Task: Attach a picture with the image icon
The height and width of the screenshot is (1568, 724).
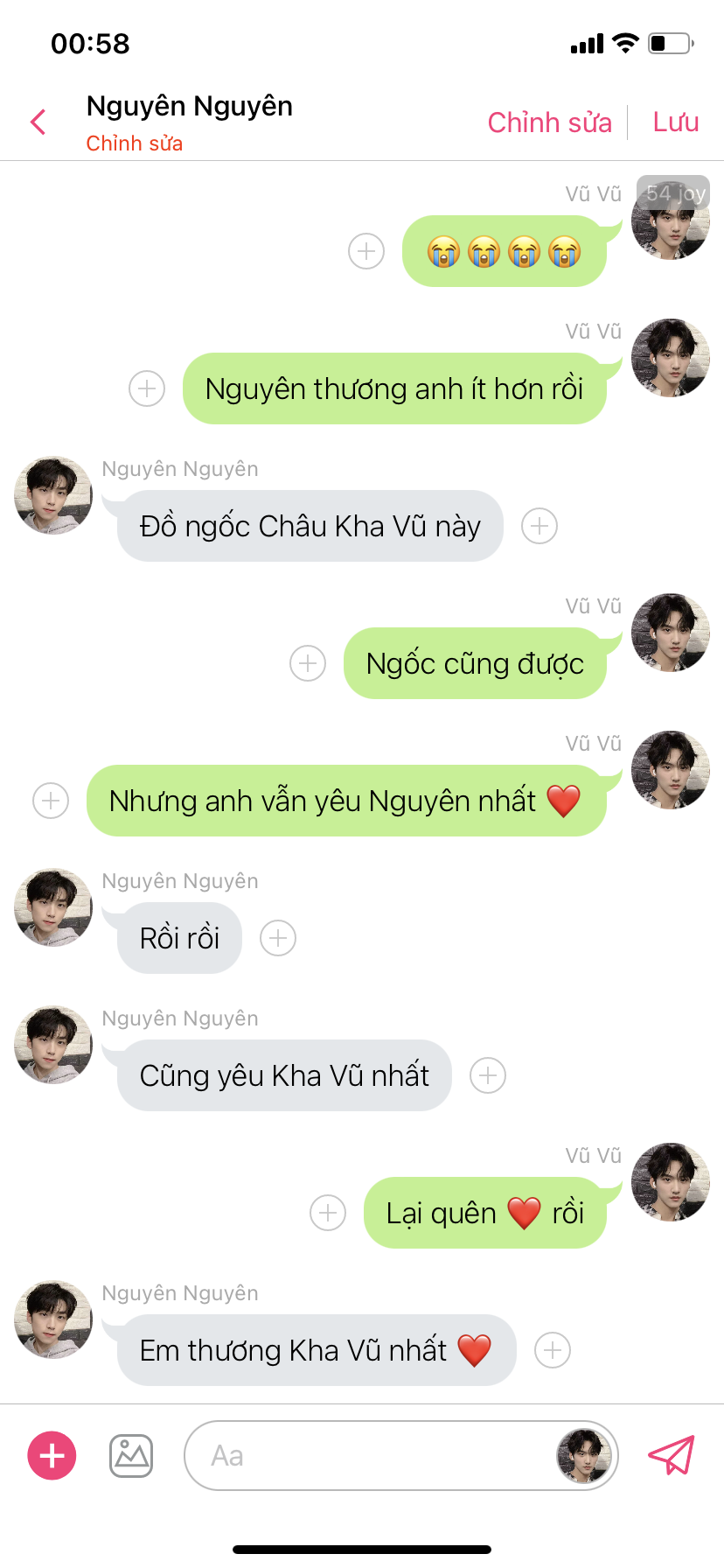Action: click(131, 1456)
